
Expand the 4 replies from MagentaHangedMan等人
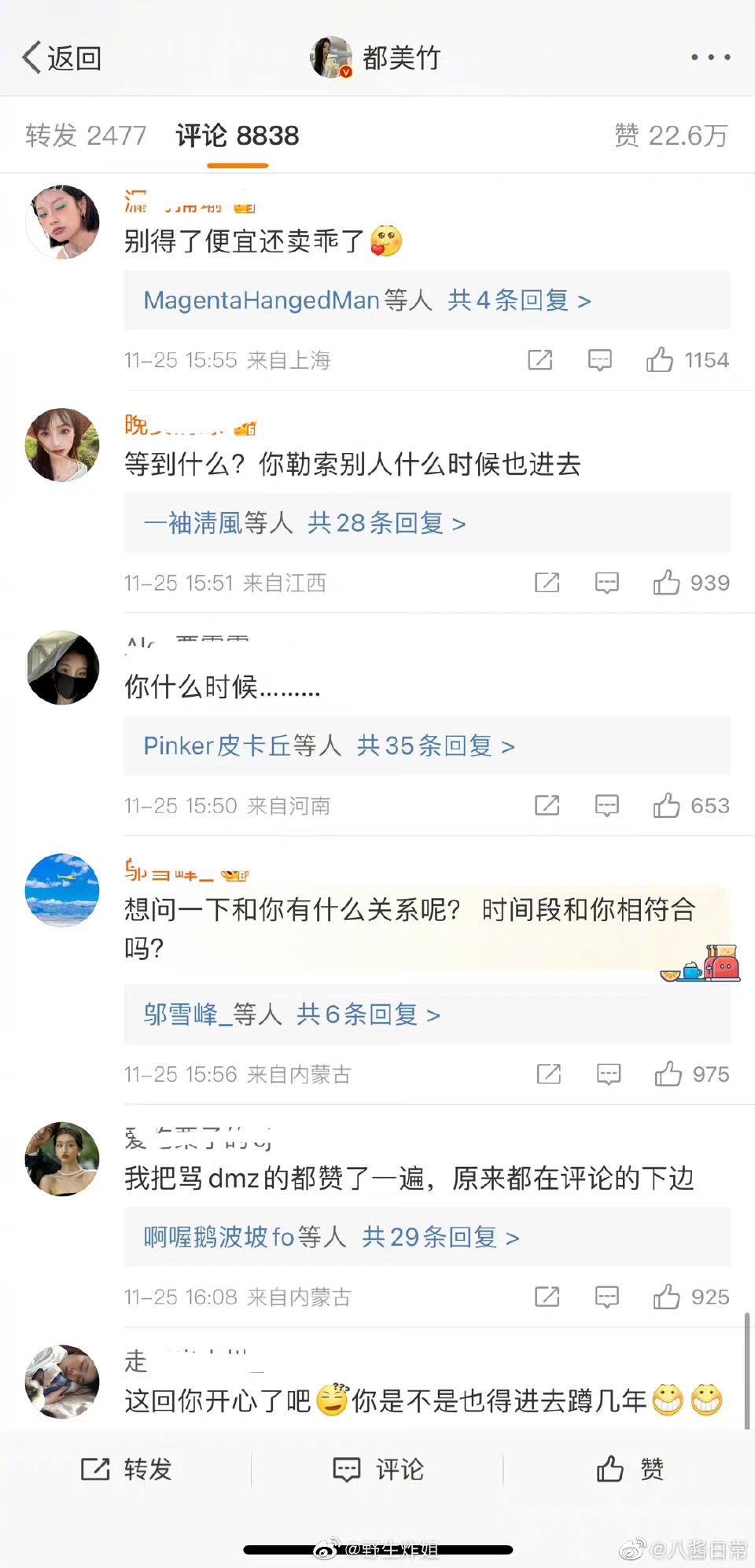[366, 300]
